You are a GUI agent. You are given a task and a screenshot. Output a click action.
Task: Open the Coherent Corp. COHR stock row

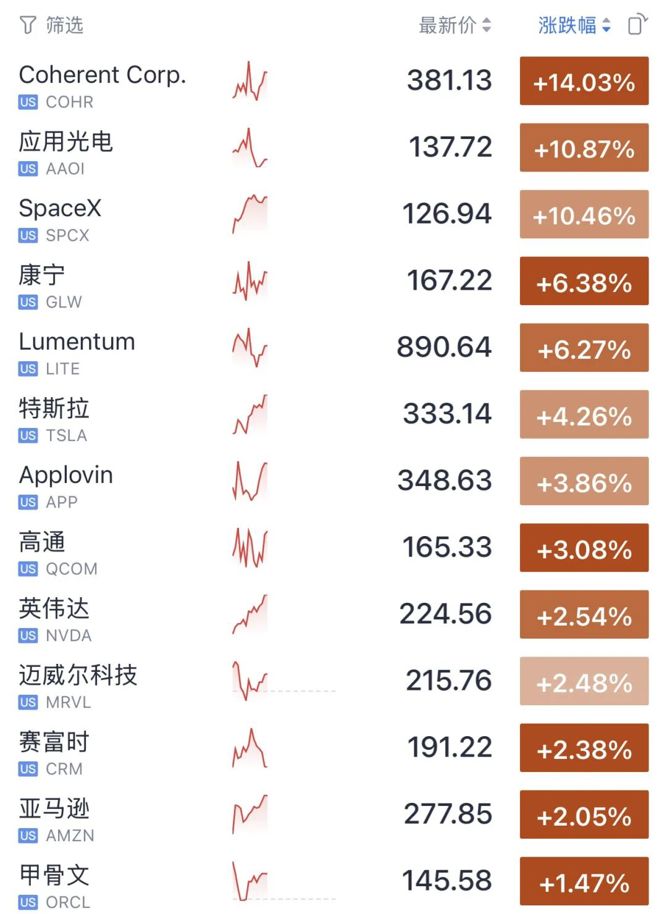pos(334,81)
